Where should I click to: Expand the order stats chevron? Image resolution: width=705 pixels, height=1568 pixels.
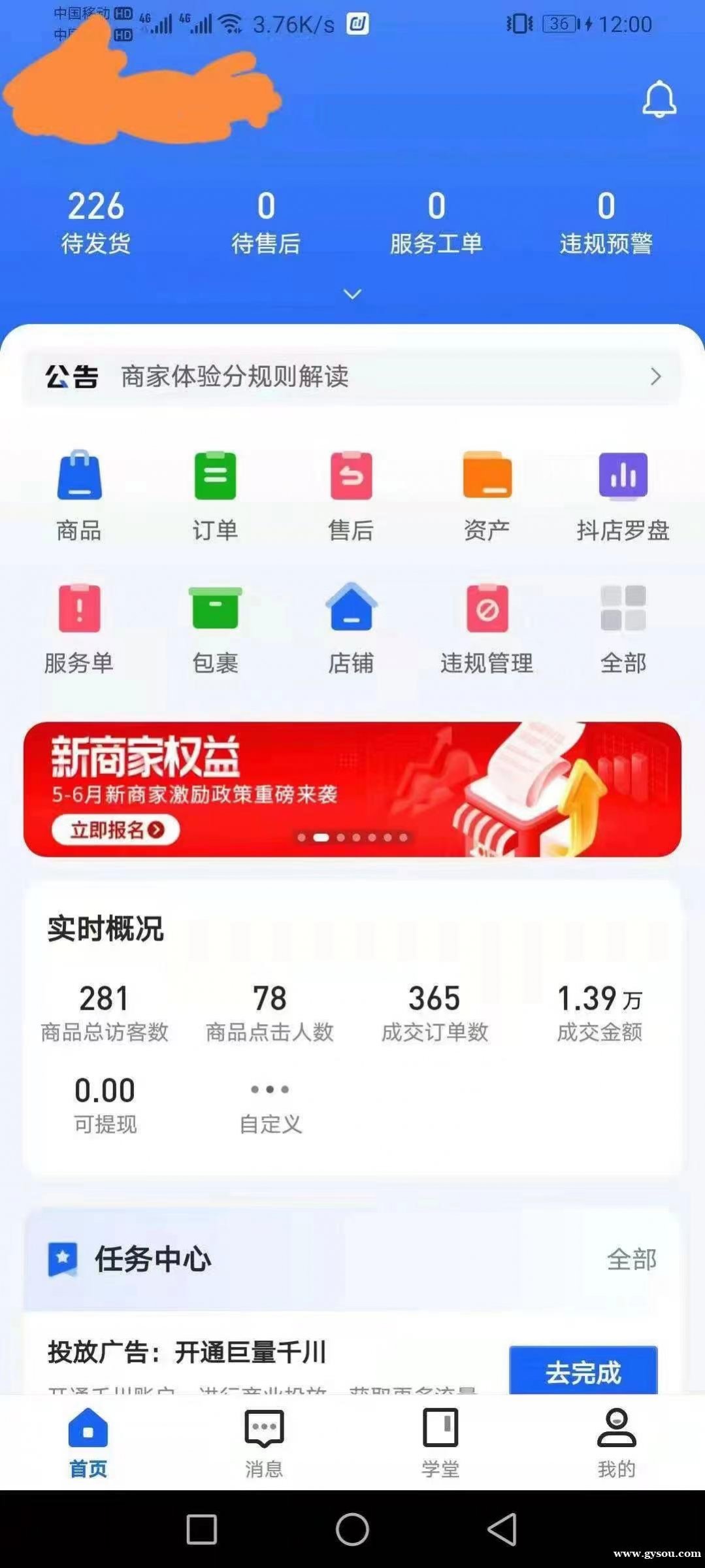click(x=352, y=294)
